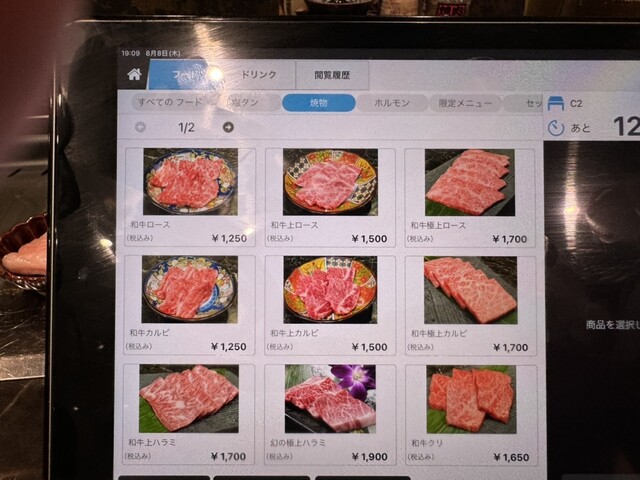Go to the home screen icon

[x=134, y=75]
